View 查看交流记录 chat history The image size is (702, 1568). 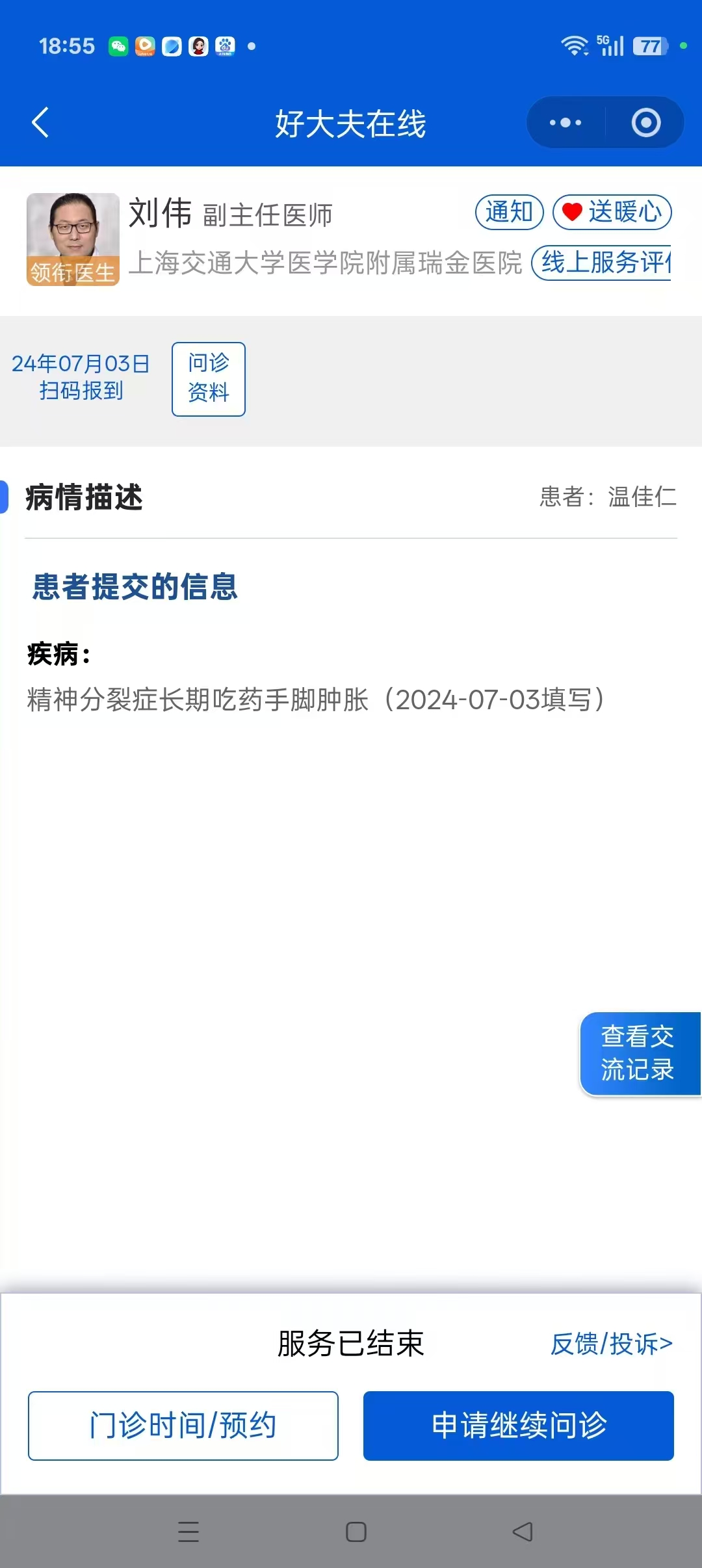(x=638, y=1054)
